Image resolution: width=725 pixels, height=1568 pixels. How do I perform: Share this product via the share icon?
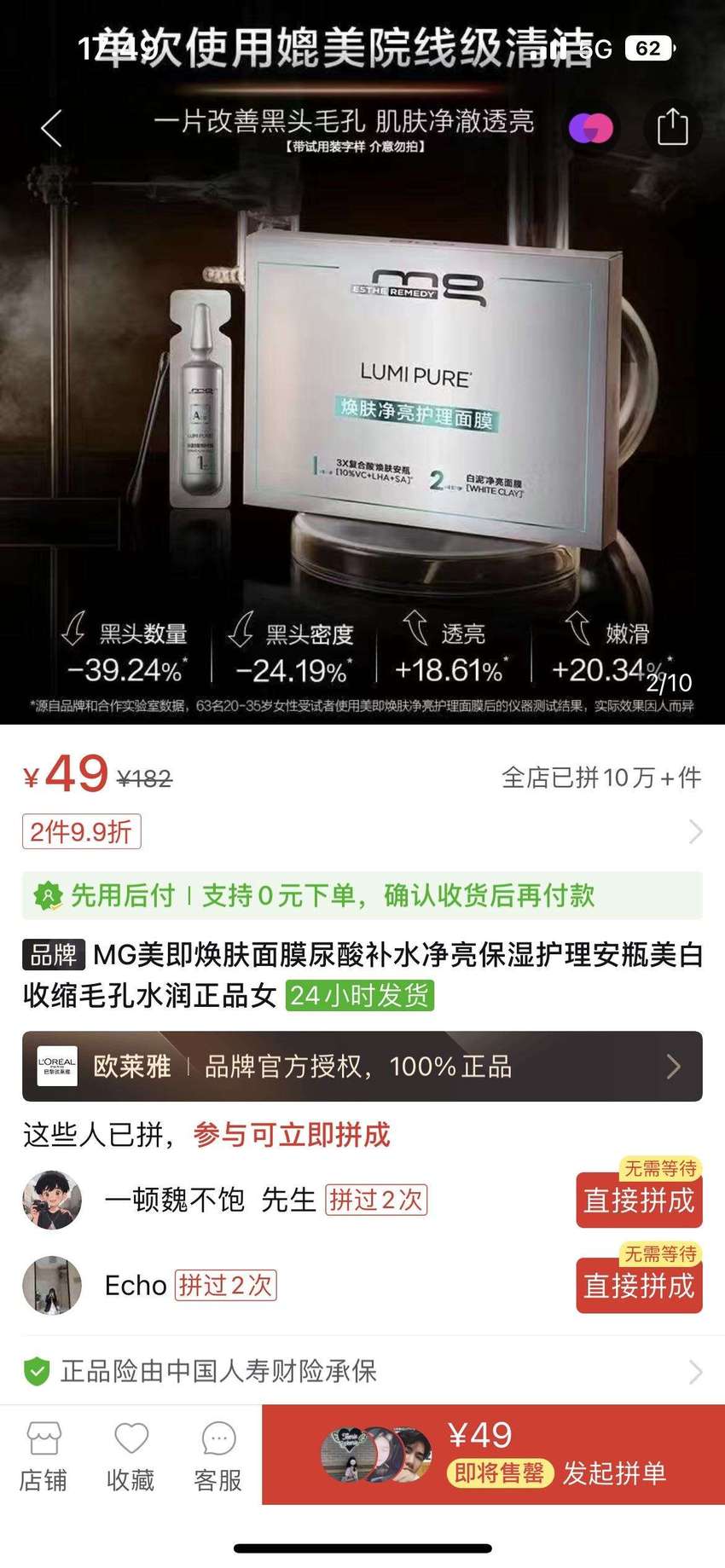coord(673,127)
